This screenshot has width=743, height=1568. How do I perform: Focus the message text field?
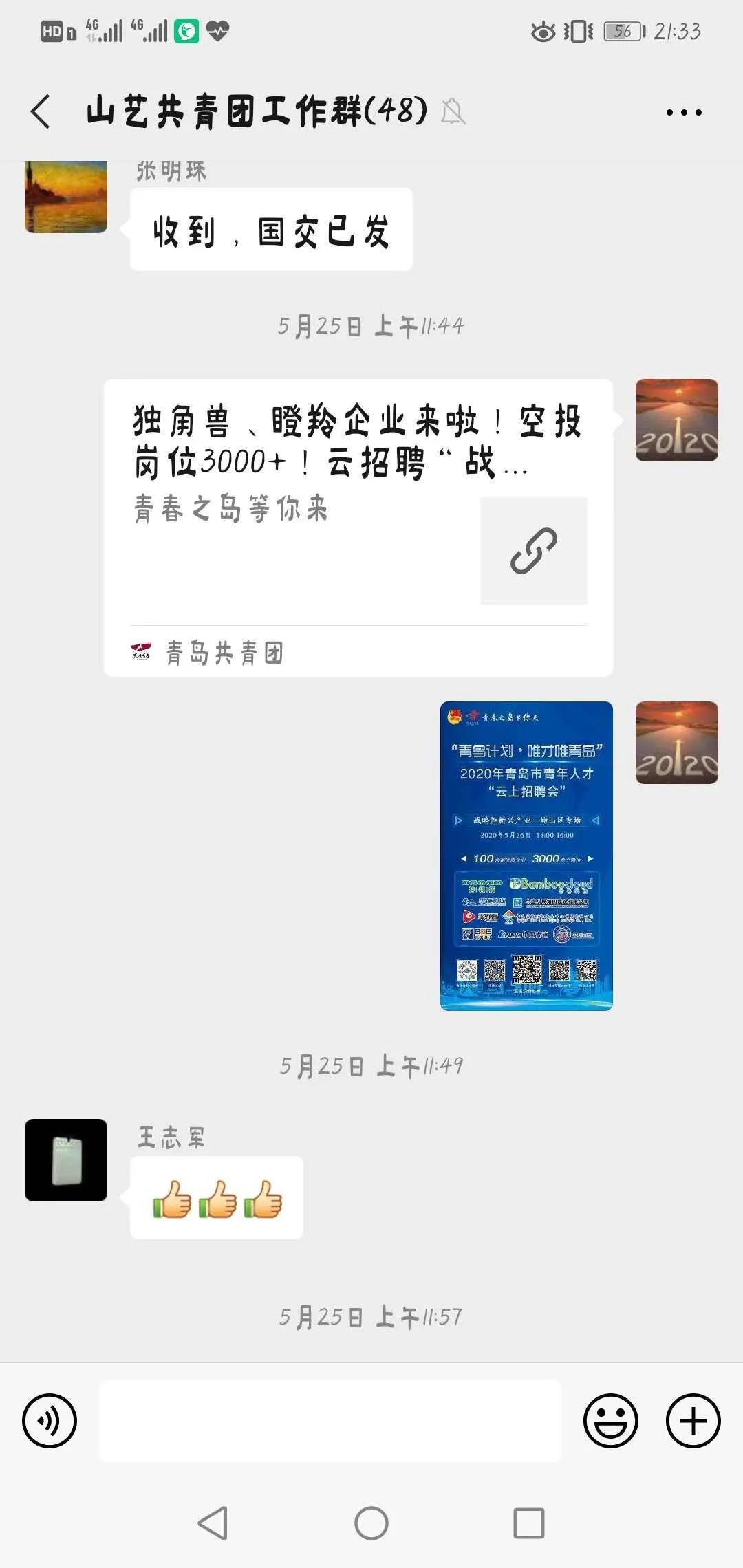[330, 1420]
